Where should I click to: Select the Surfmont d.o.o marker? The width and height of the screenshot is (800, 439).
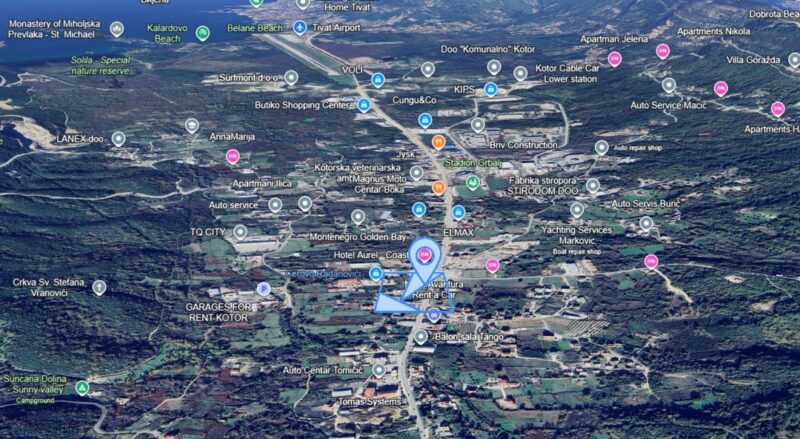[291, 77]
